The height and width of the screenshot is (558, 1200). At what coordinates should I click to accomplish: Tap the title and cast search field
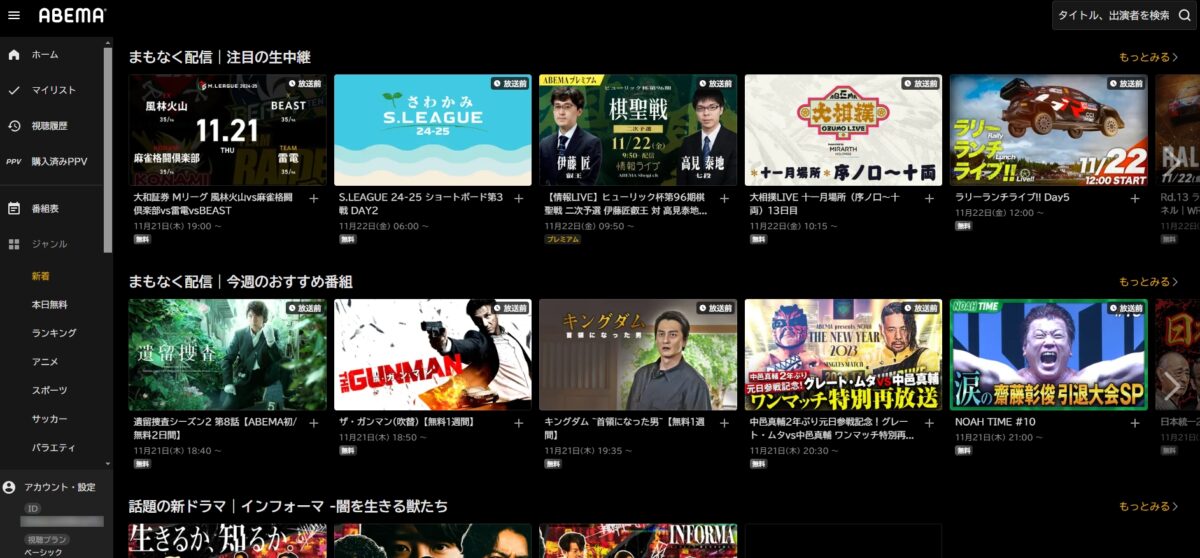coord(1112,15)
